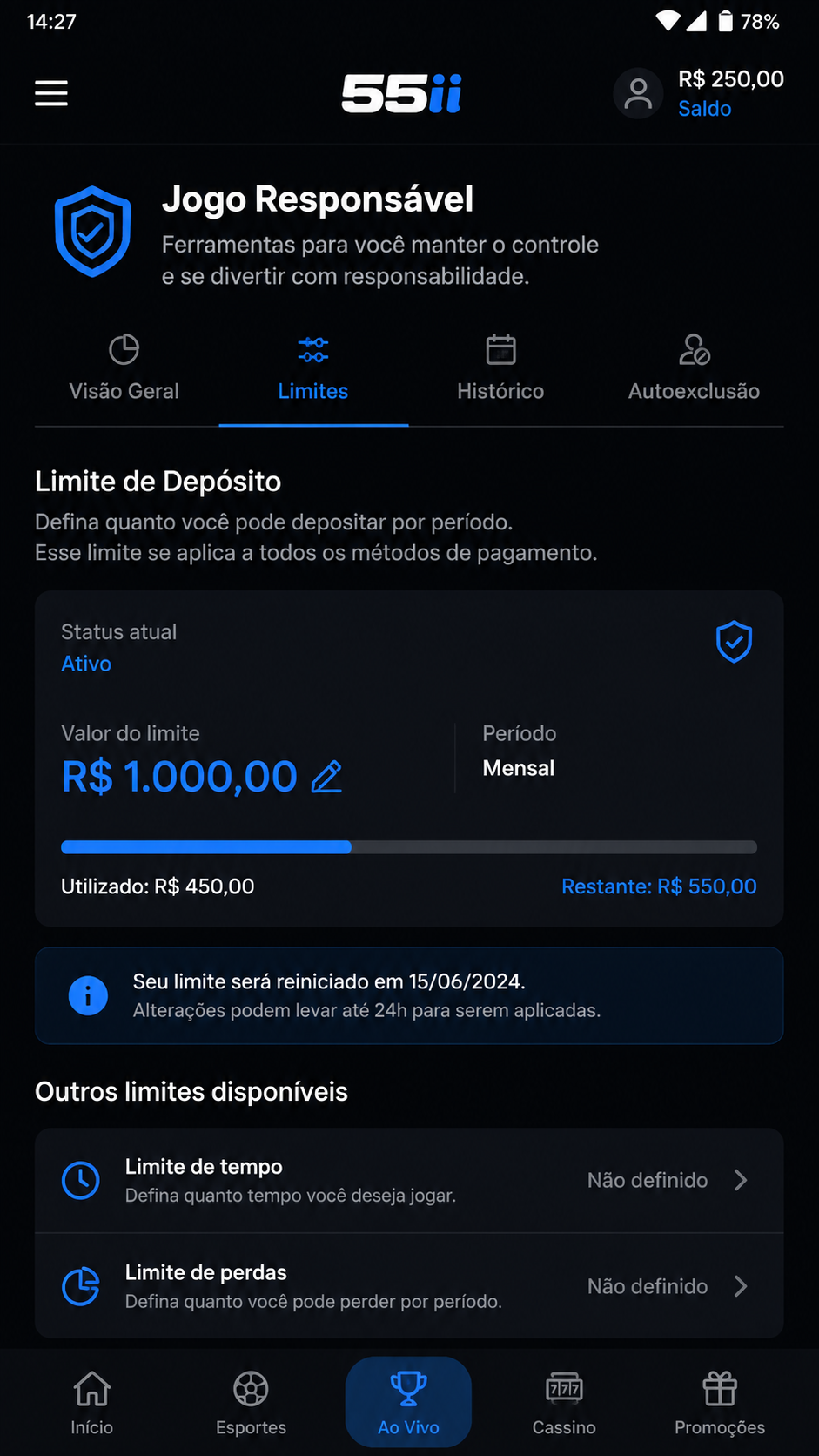This screenshot has height=1456, width=819.
Task: Go to Início in bottom navigation
Action: tap(91, 1403)
